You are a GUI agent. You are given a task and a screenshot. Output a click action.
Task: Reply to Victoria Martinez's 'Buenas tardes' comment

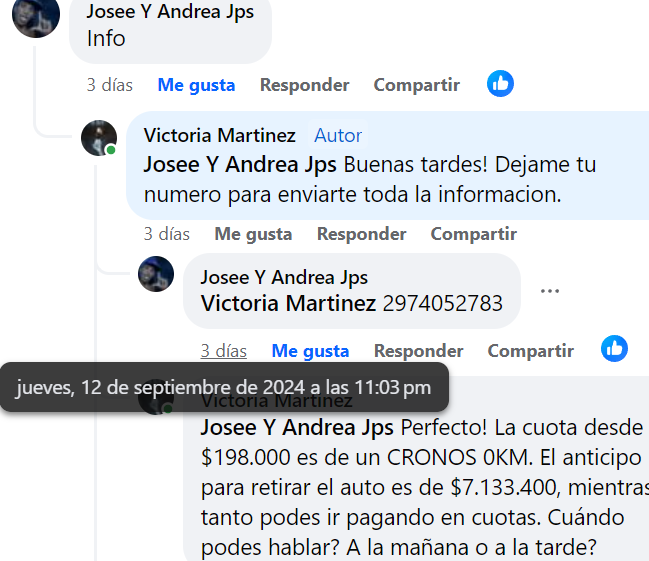[x=361, y=234]
